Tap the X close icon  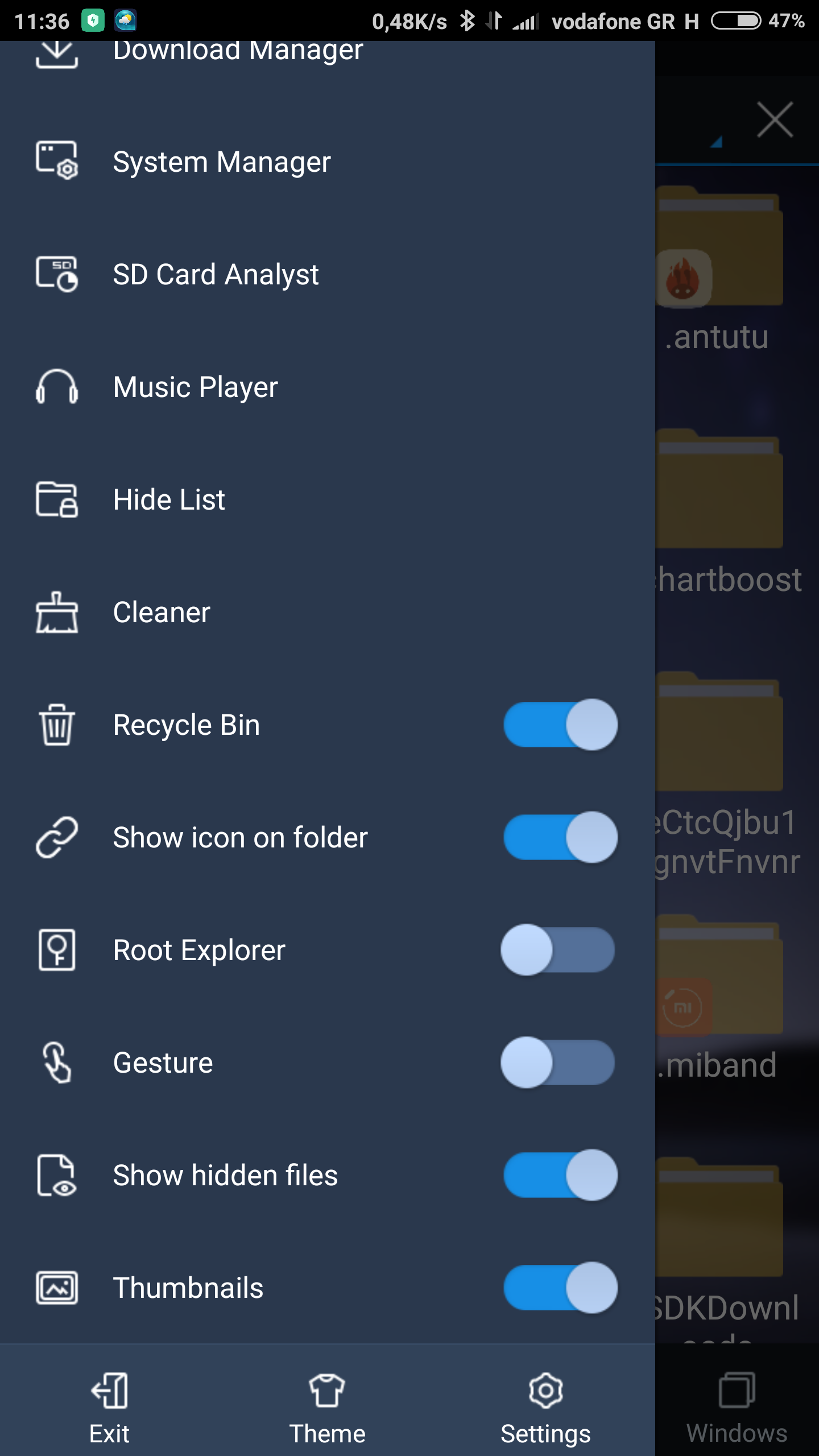(x=775, y=119)
